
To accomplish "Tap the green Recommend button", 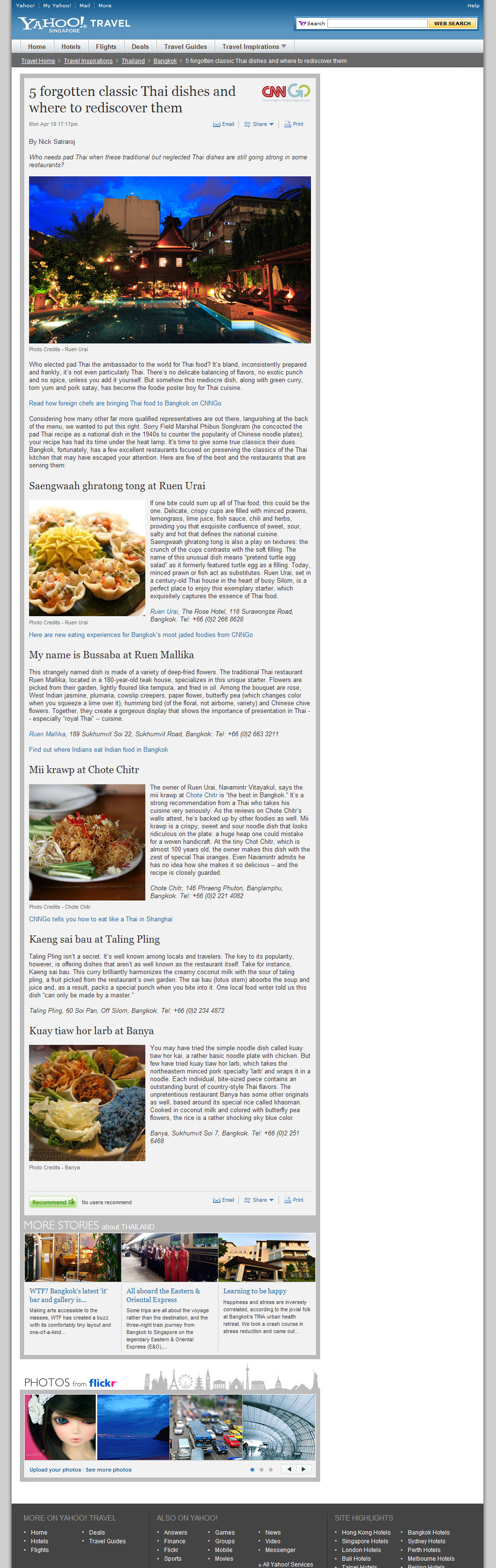I will coord(53,1202).
